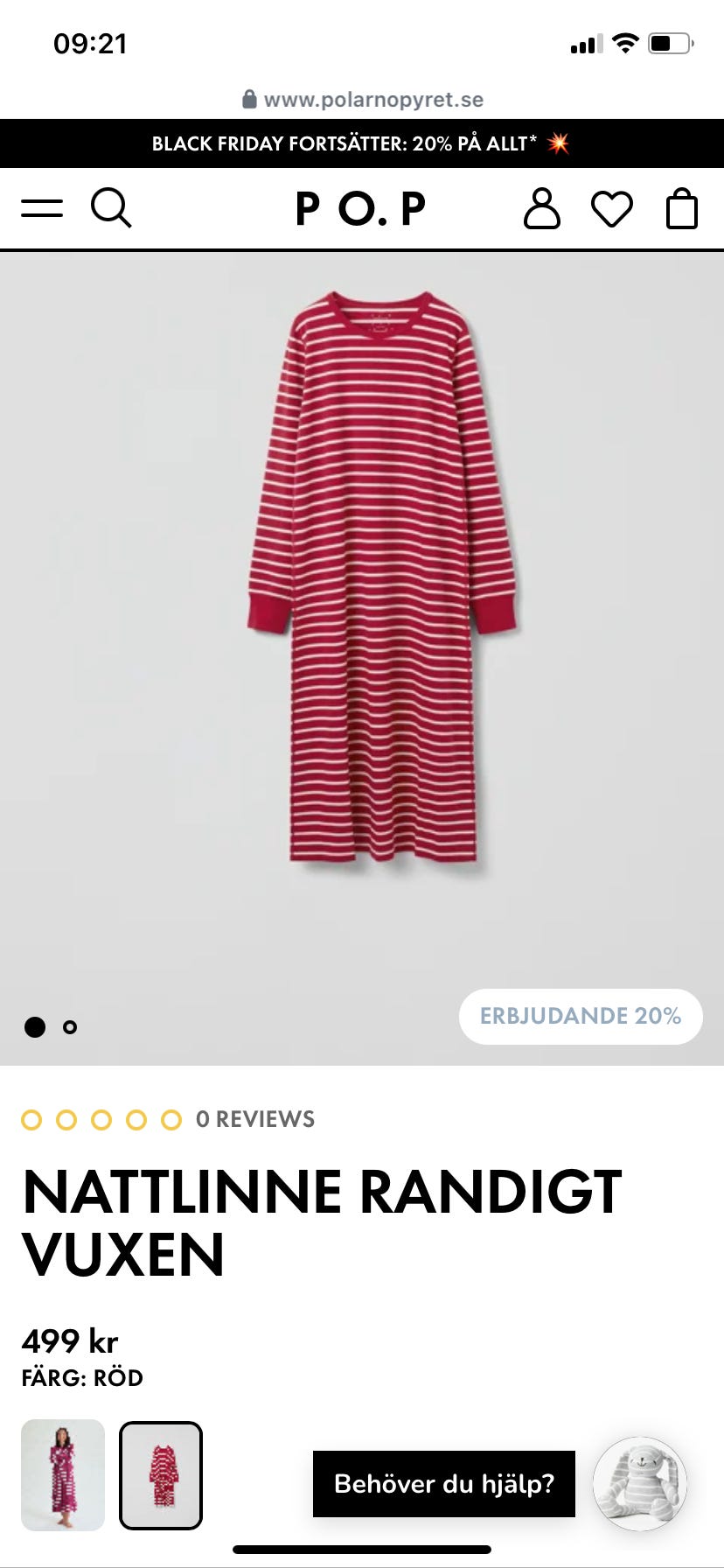Select the flat-lay nightgown thumbnail
Screen dimensions: 724x1568
click(161, 1475)
